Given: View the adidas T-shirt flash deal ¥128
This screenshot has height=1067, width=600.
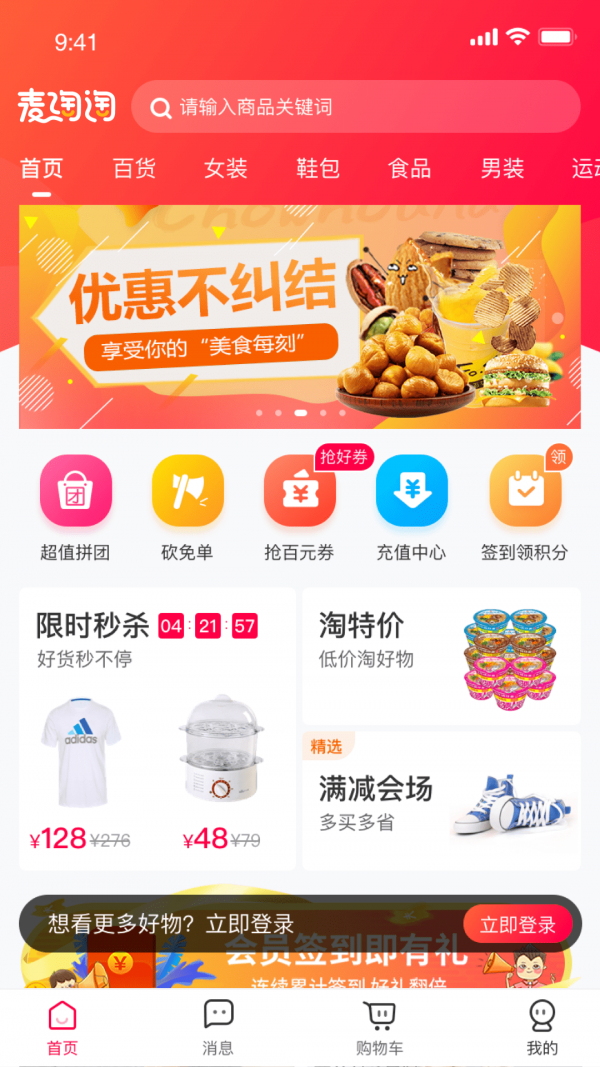Looking at the screenshot, I should point(82,770).
